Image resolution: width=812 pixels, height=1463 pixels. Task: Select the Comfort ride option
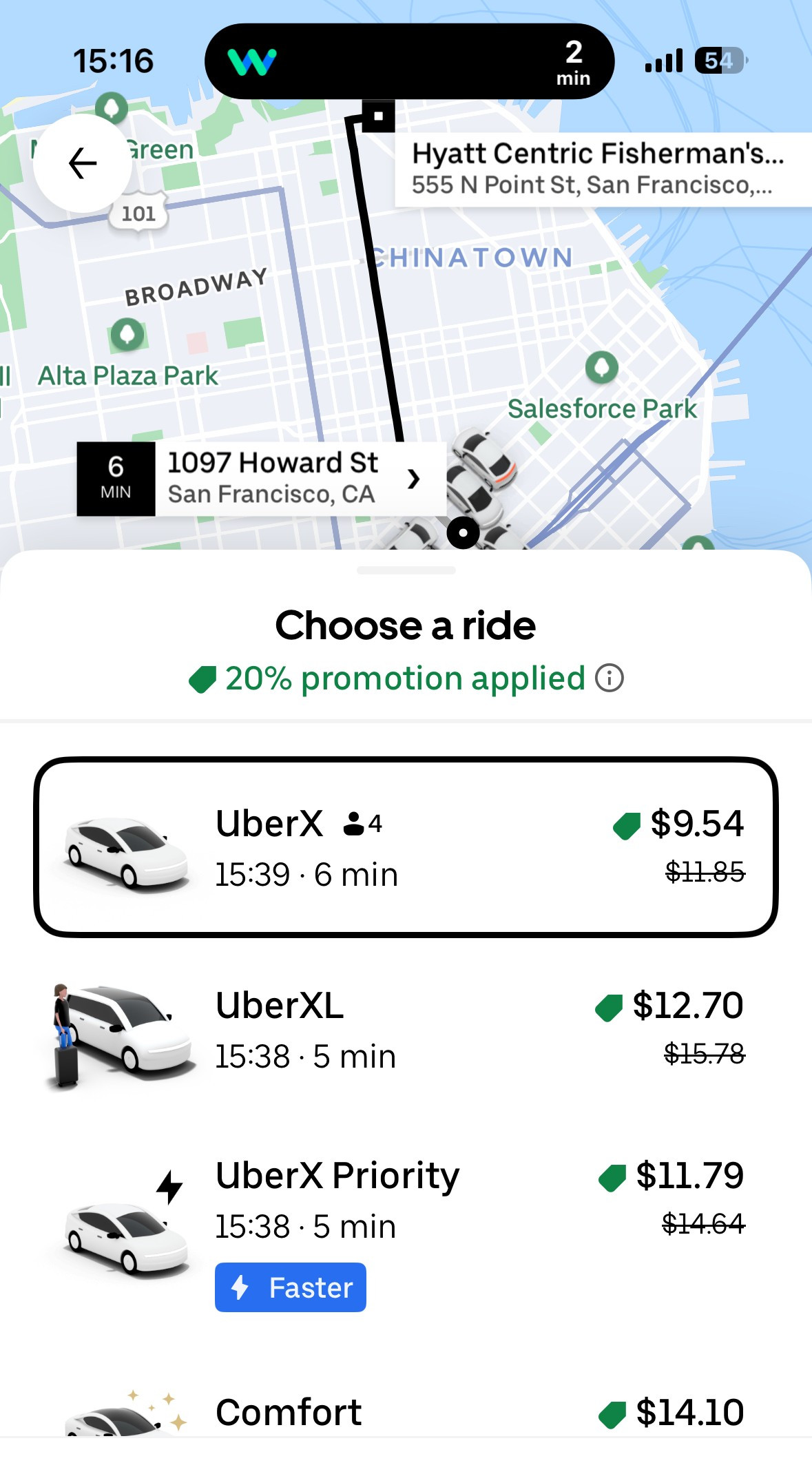[x=406, y=1412]
